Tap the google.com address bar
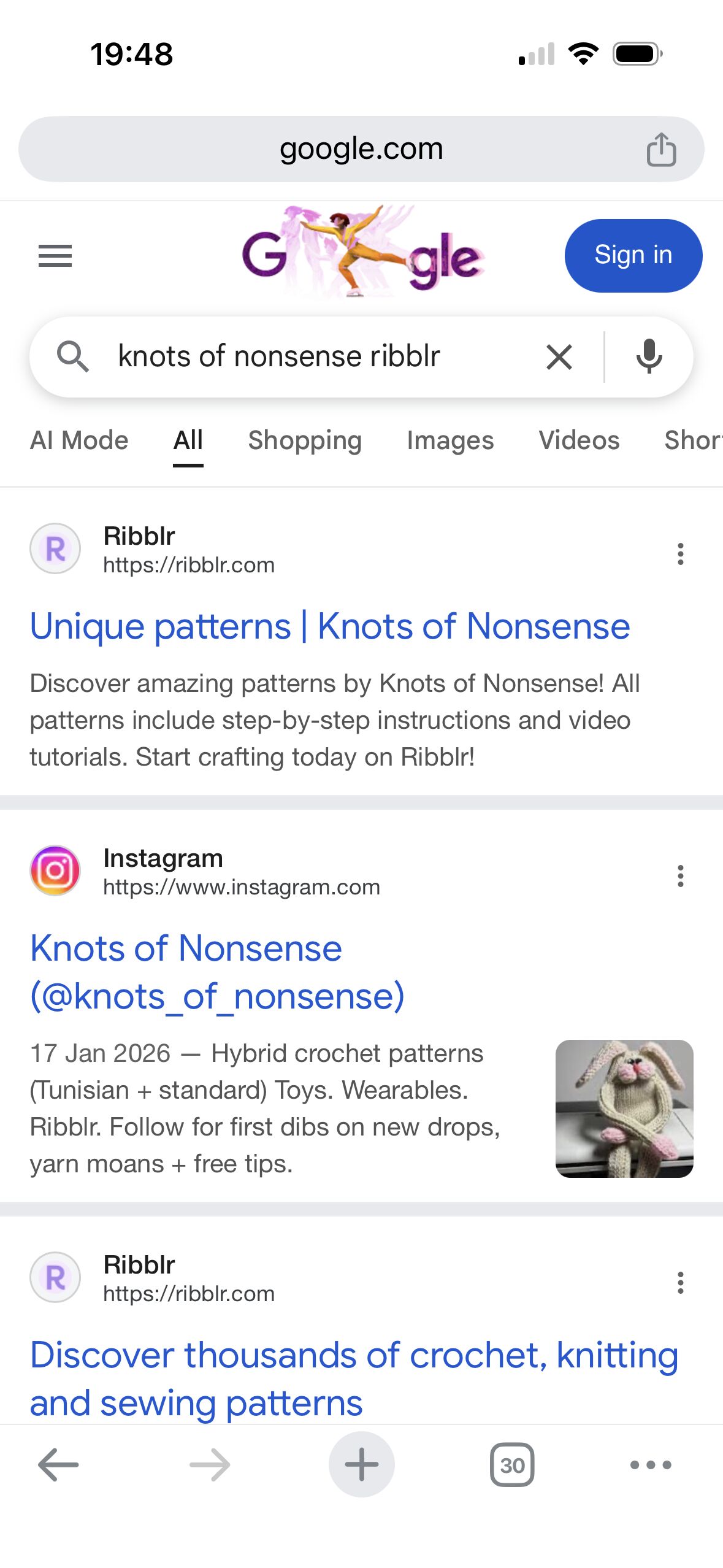 pyautogui.click(x=361, y=149)
